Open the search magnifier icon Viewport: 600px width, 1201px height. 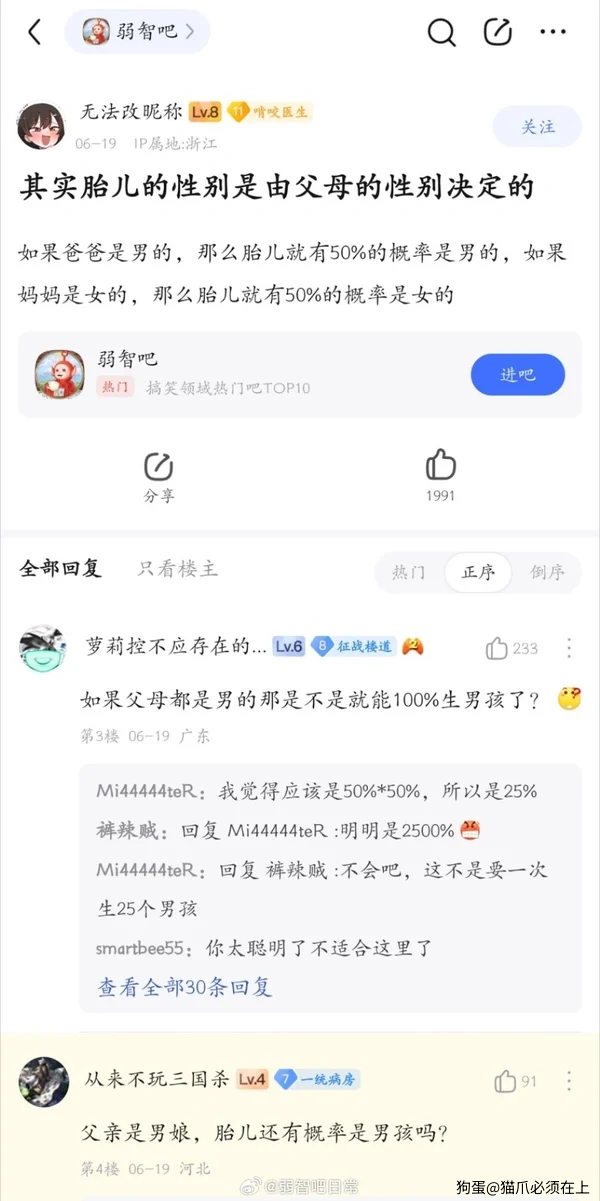[x=441, y=32]
